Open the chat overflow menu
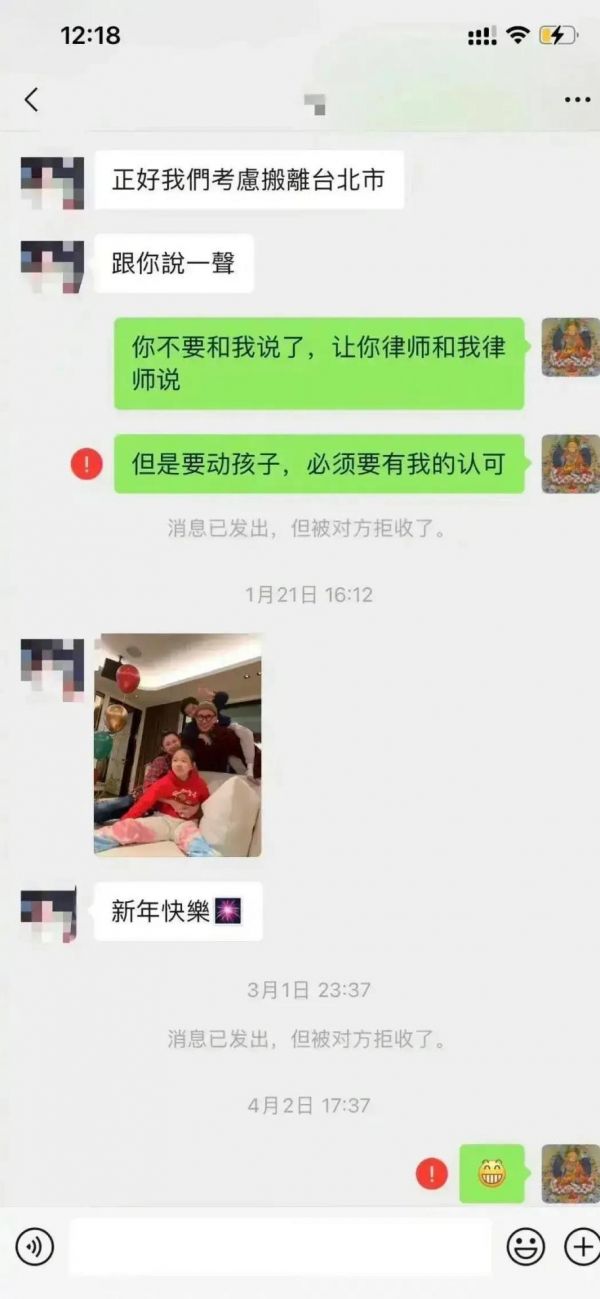 point(577,100)
